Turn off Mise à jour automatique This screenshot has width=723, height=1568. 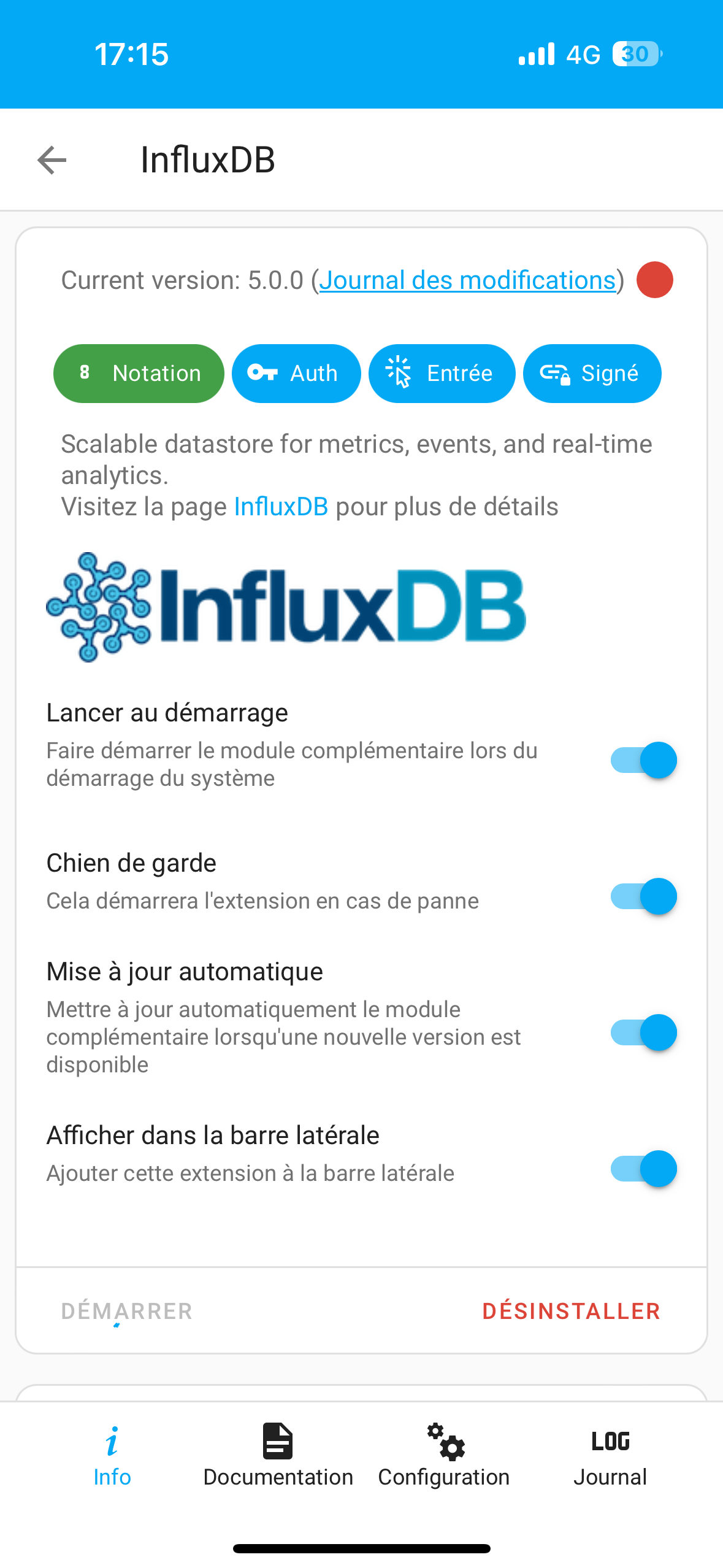click(643, 1032)
